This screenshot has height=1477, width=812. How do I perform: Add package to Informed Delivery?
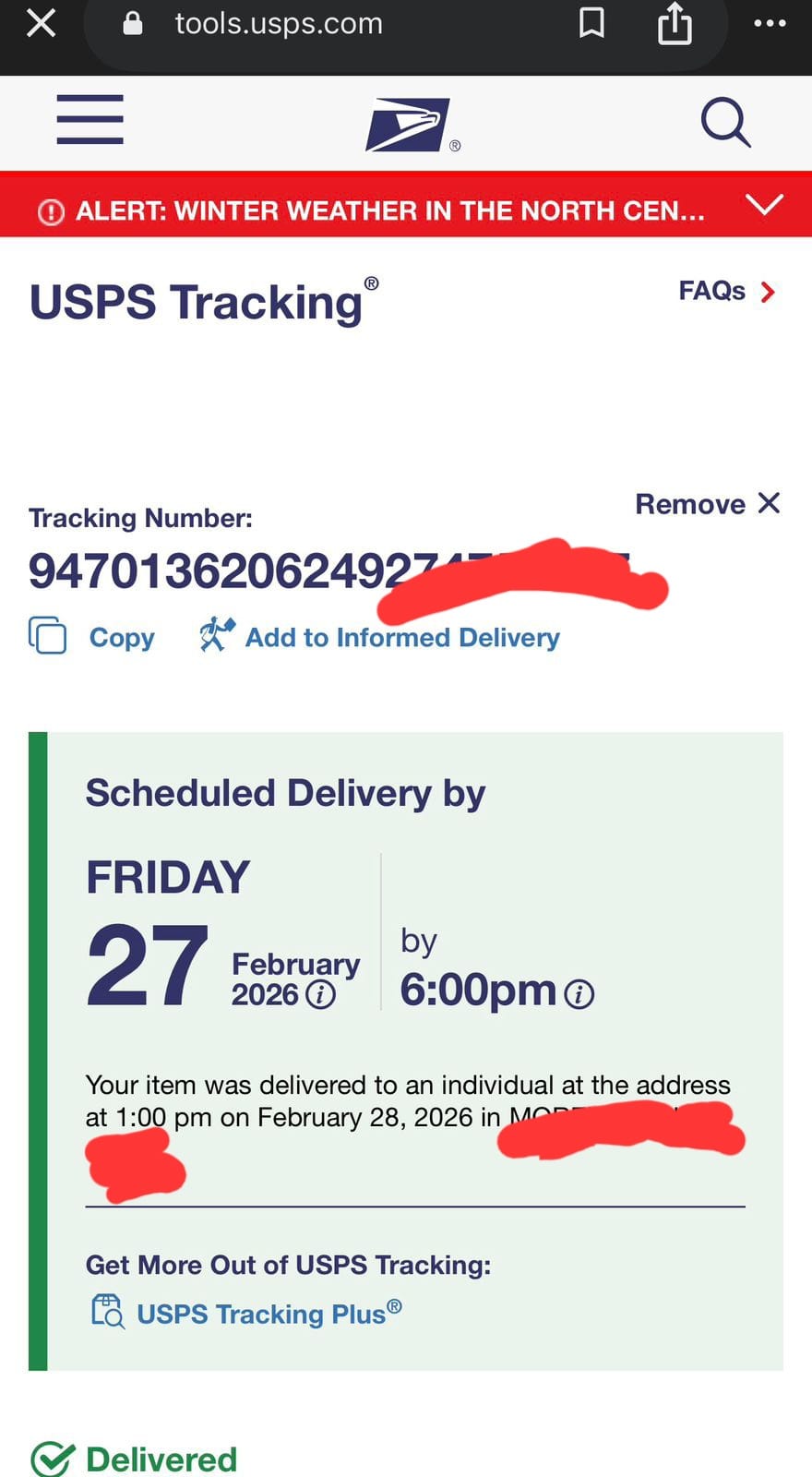[x=380, y=637]
